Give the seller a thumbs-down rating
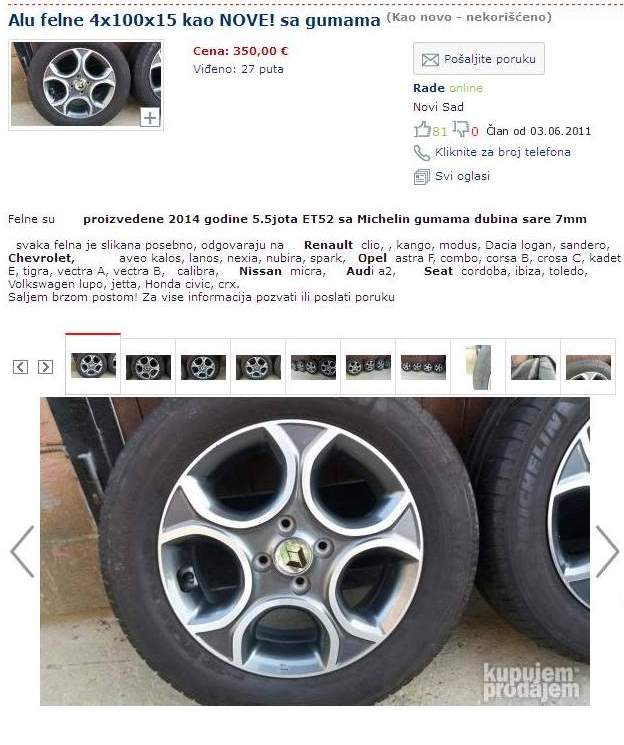624x745 pixels. [460, 130]
